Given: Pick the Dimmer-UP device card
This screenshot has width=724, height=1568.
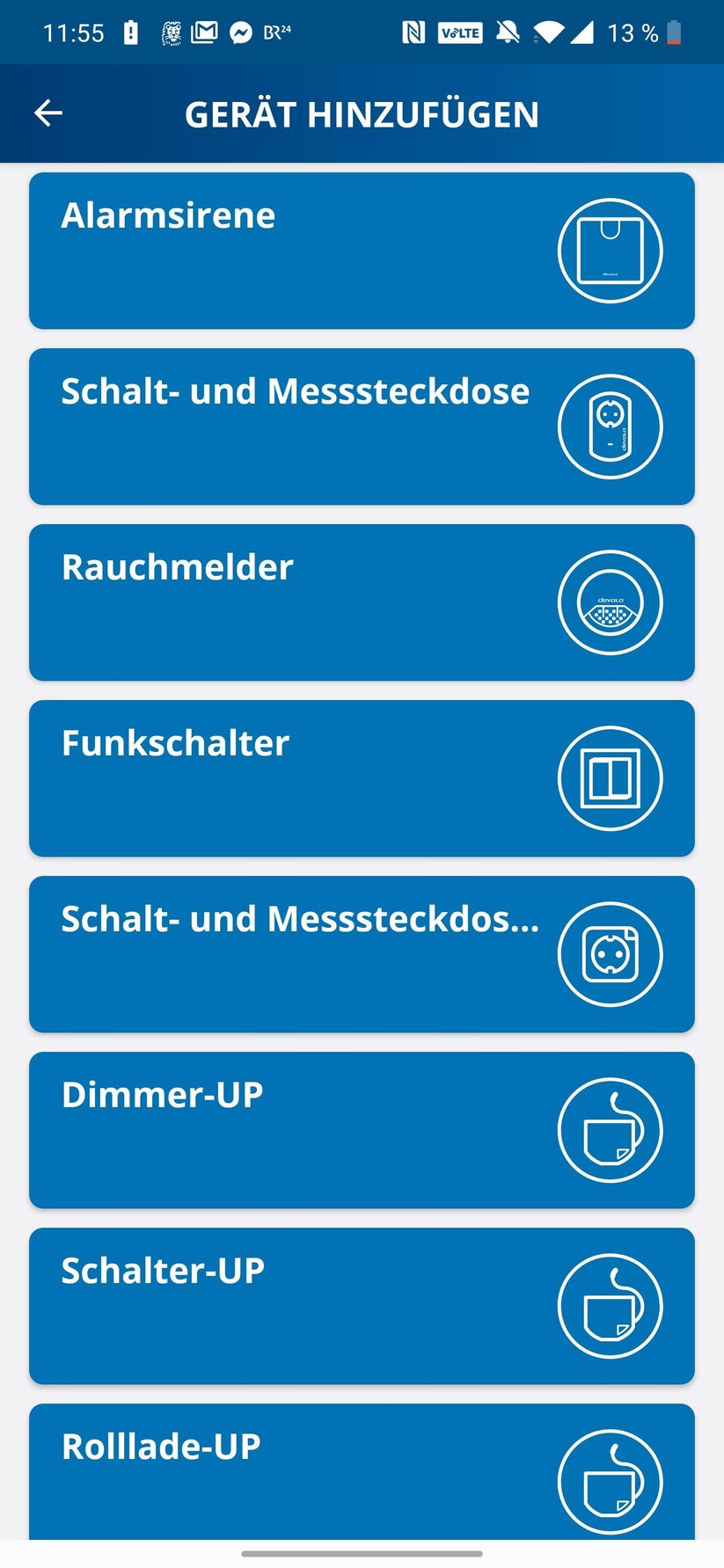Looking at the screenshot, I should coord(361,1130).
